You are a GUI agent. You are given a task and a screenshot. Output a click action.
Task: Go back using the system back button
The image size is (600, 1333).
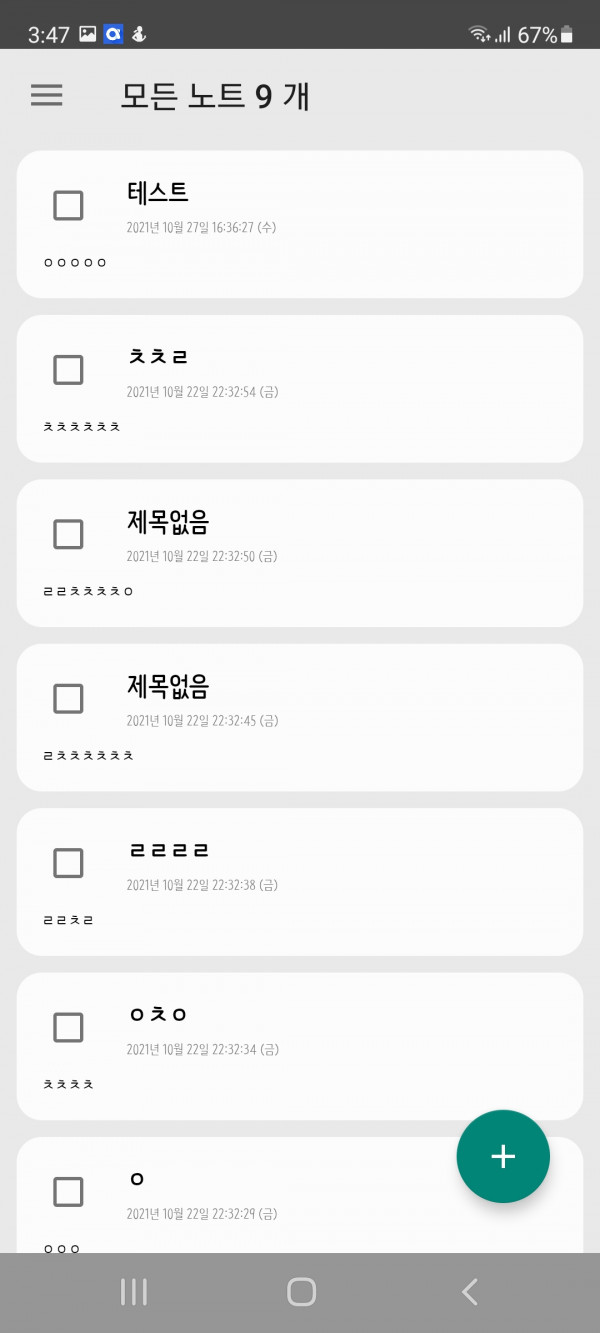(x=469, y=1292)
